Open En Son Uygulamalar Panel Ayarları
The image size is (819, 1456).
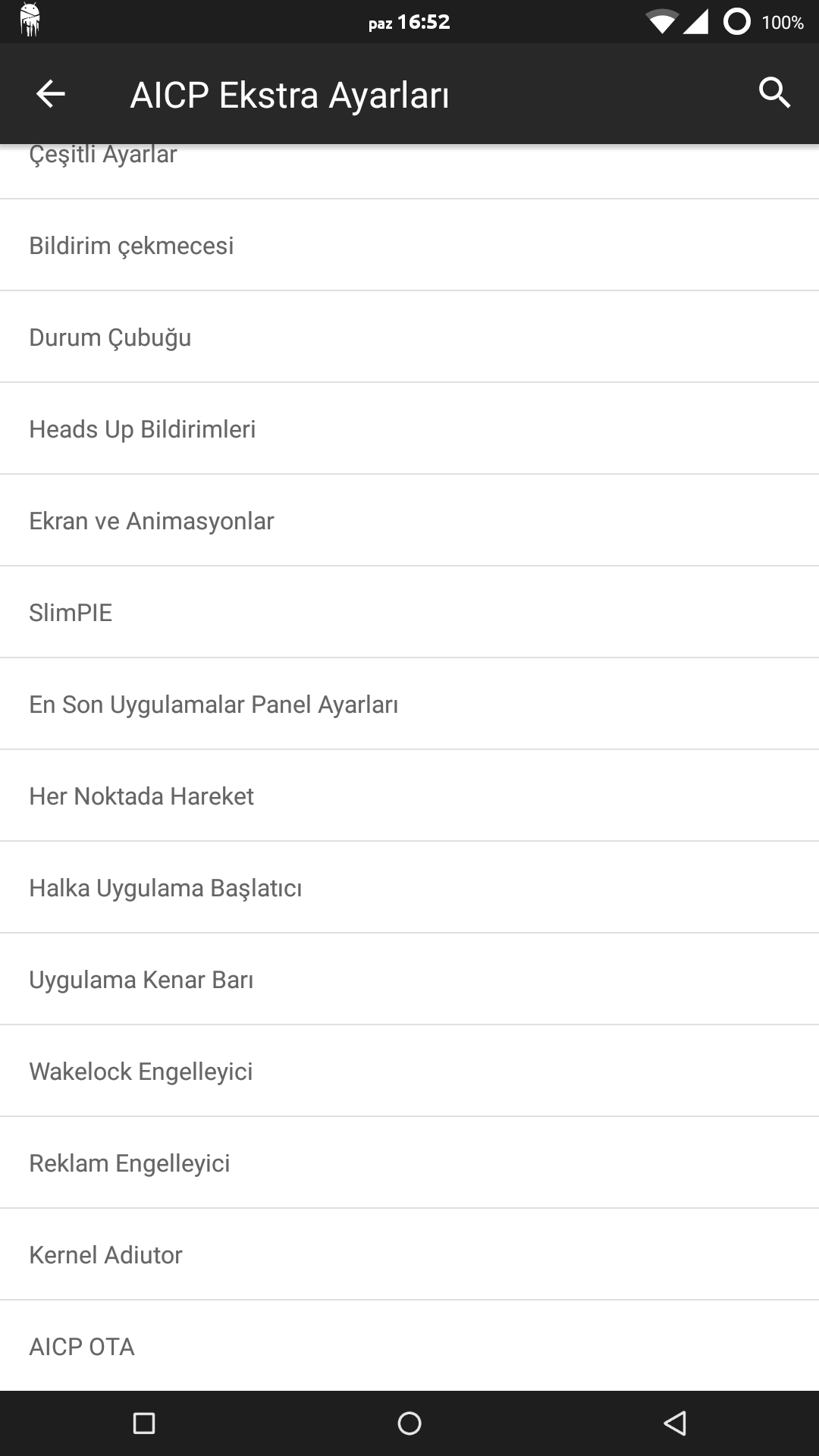coord(409,704)
